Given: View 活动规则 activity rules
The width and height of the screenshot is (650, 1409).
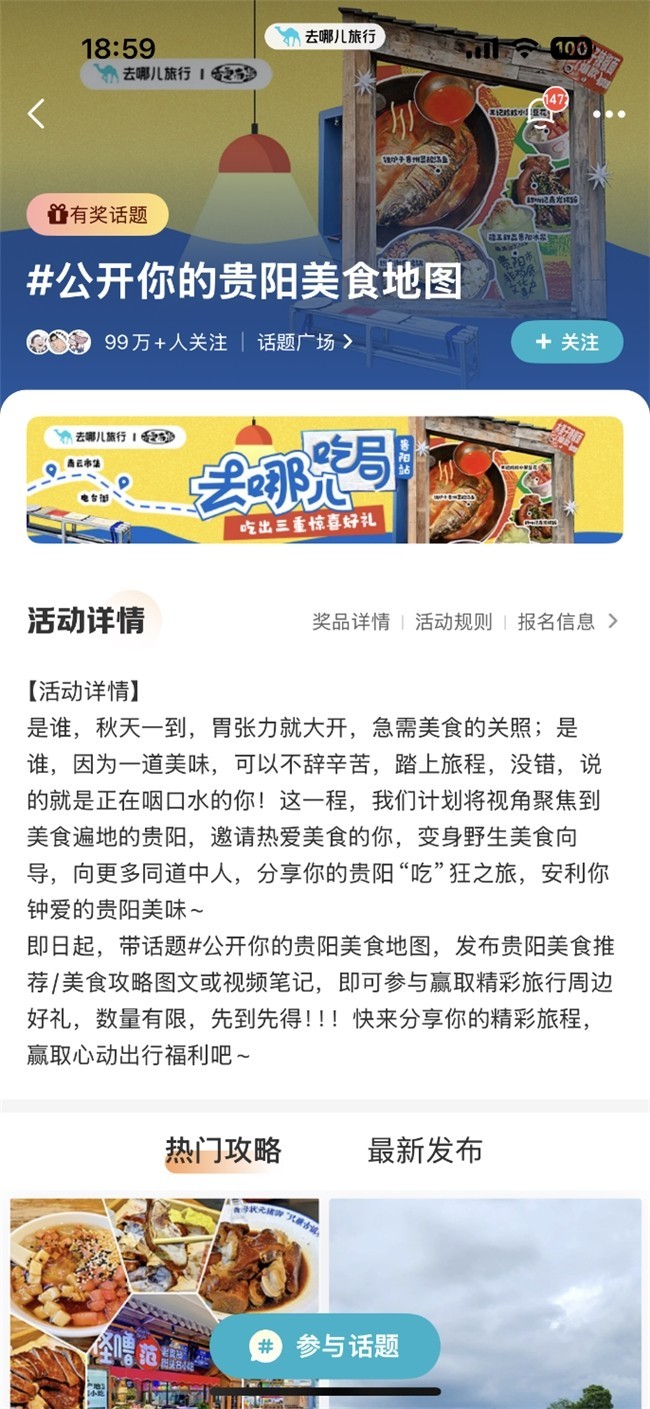Looking at the screenshot, I should pyautogui.click(x=453, y=621).
